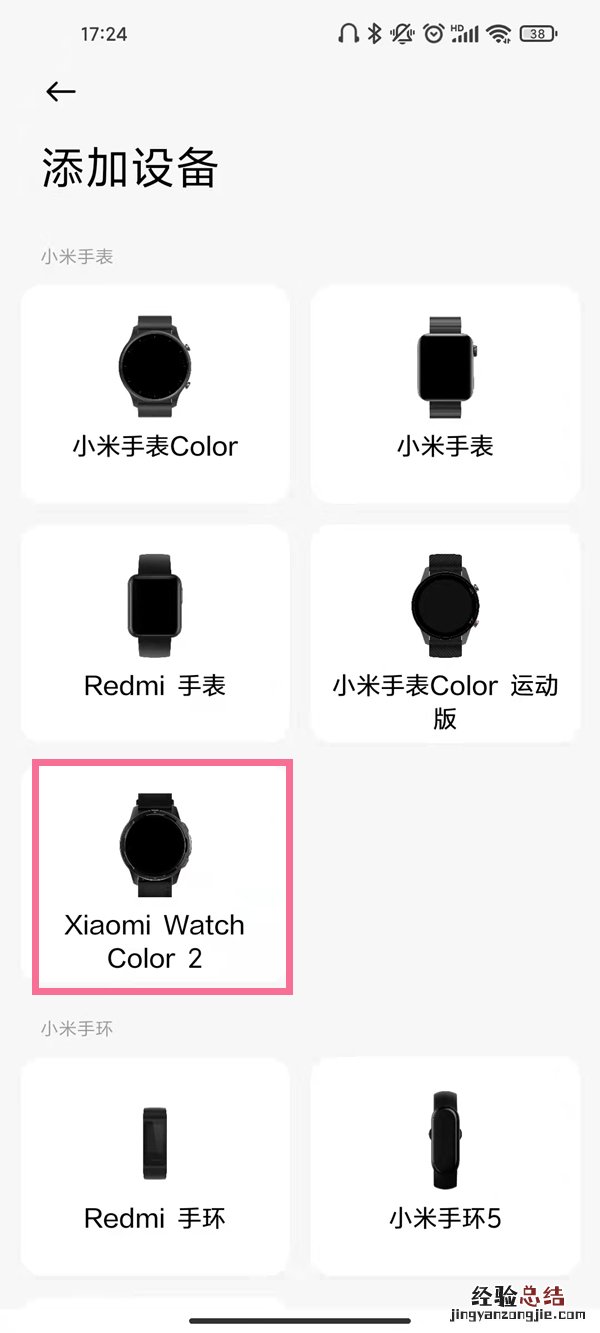The height and width of the screenshot is (1333, 600).
Task: Select the Redmi 手环 band card
Action: (155, 1165)
